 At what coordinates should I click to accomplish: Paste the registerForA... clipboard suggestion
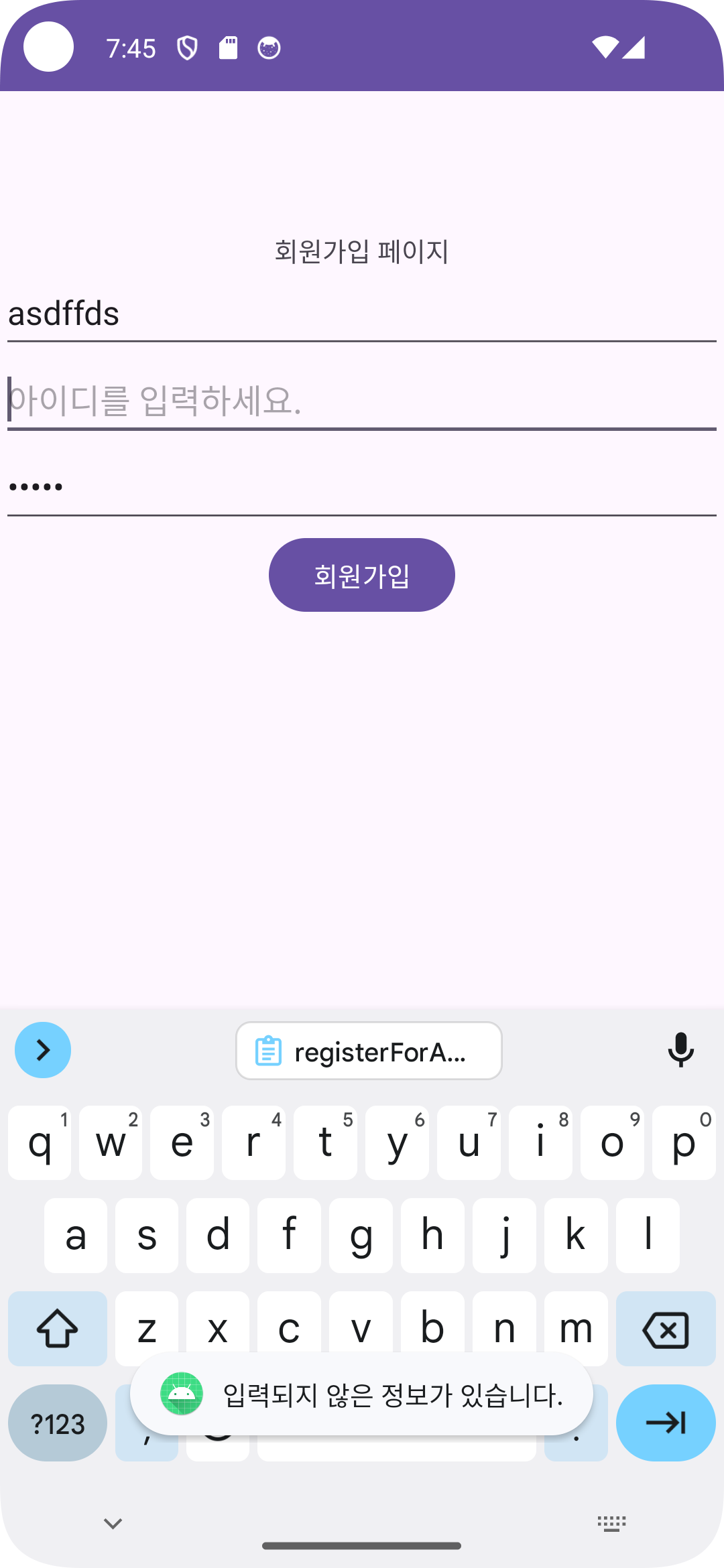(369, 1051)
